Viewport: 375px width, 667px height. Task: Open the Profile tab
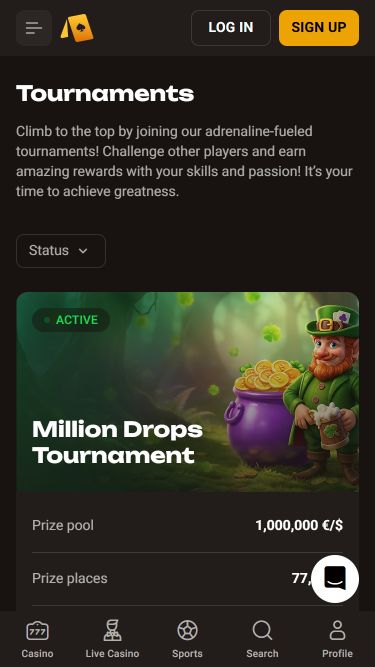click(x=338, y=639)
